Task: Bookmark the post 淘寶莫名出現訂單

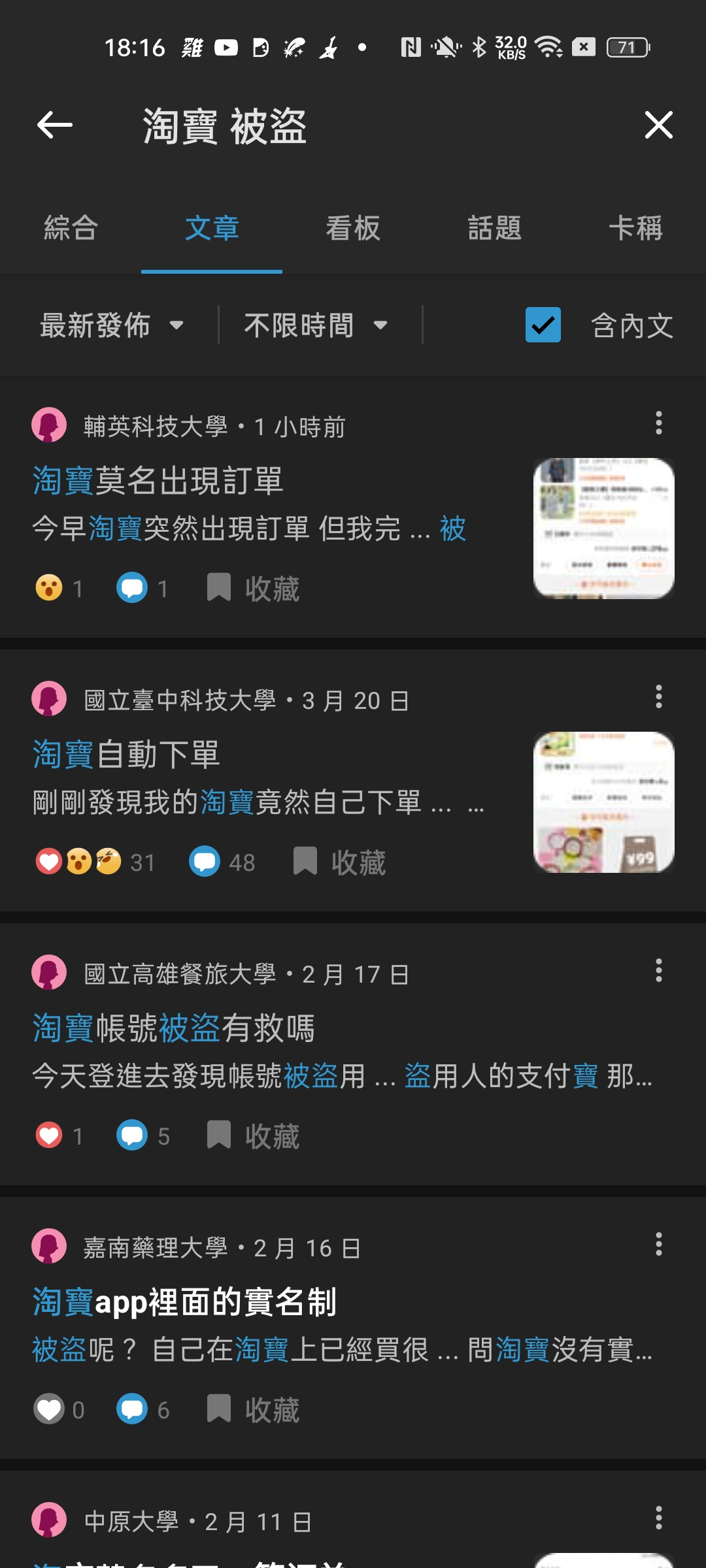Action: pyautogui.click(x=253, y=588)
